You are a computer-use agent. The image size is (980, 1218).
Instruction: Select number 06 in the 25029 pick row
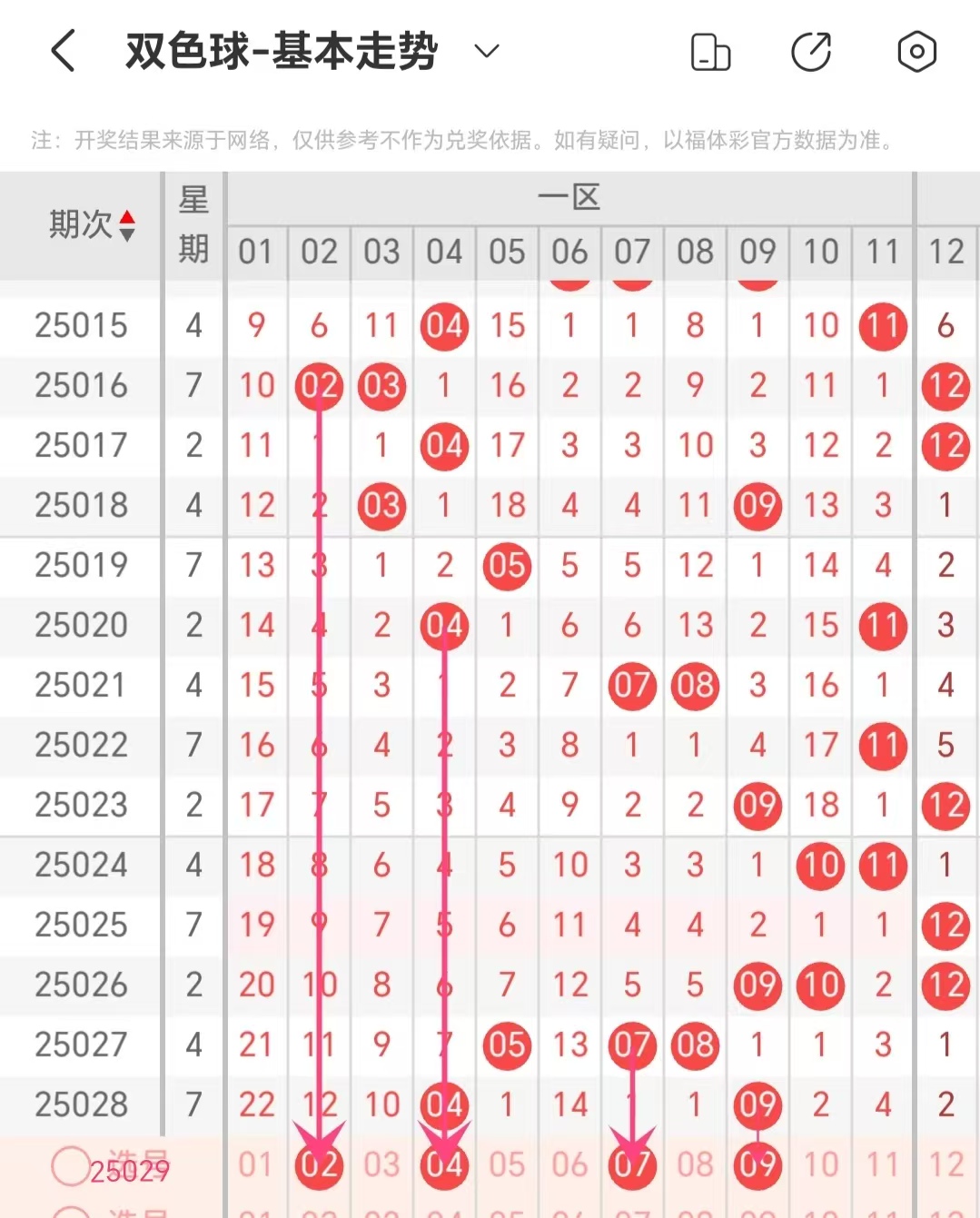pos(569,1165)
